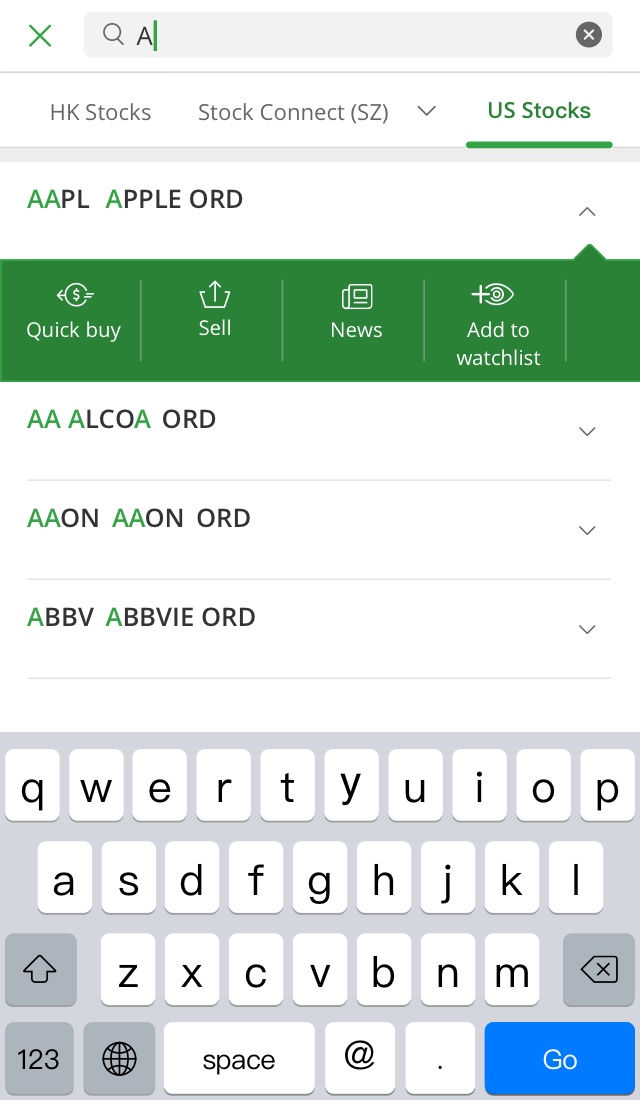This screenshot has height=1100, width=640.
Task: Clear the search field text
Action: coord(588,34)
